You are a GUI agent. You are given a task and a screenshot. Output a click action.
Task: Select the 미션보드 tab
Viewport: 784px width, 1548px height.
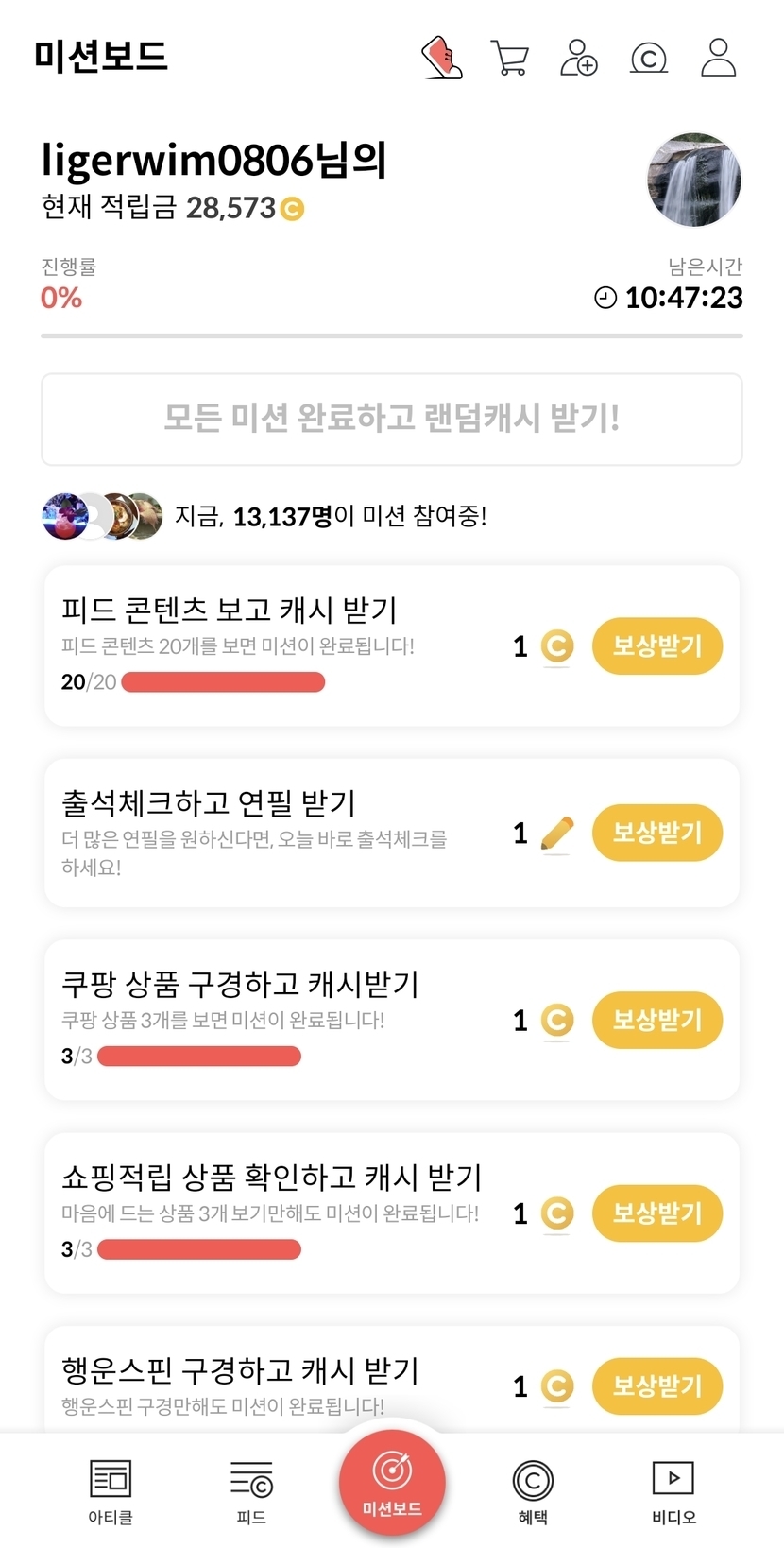pos(392,1484)
